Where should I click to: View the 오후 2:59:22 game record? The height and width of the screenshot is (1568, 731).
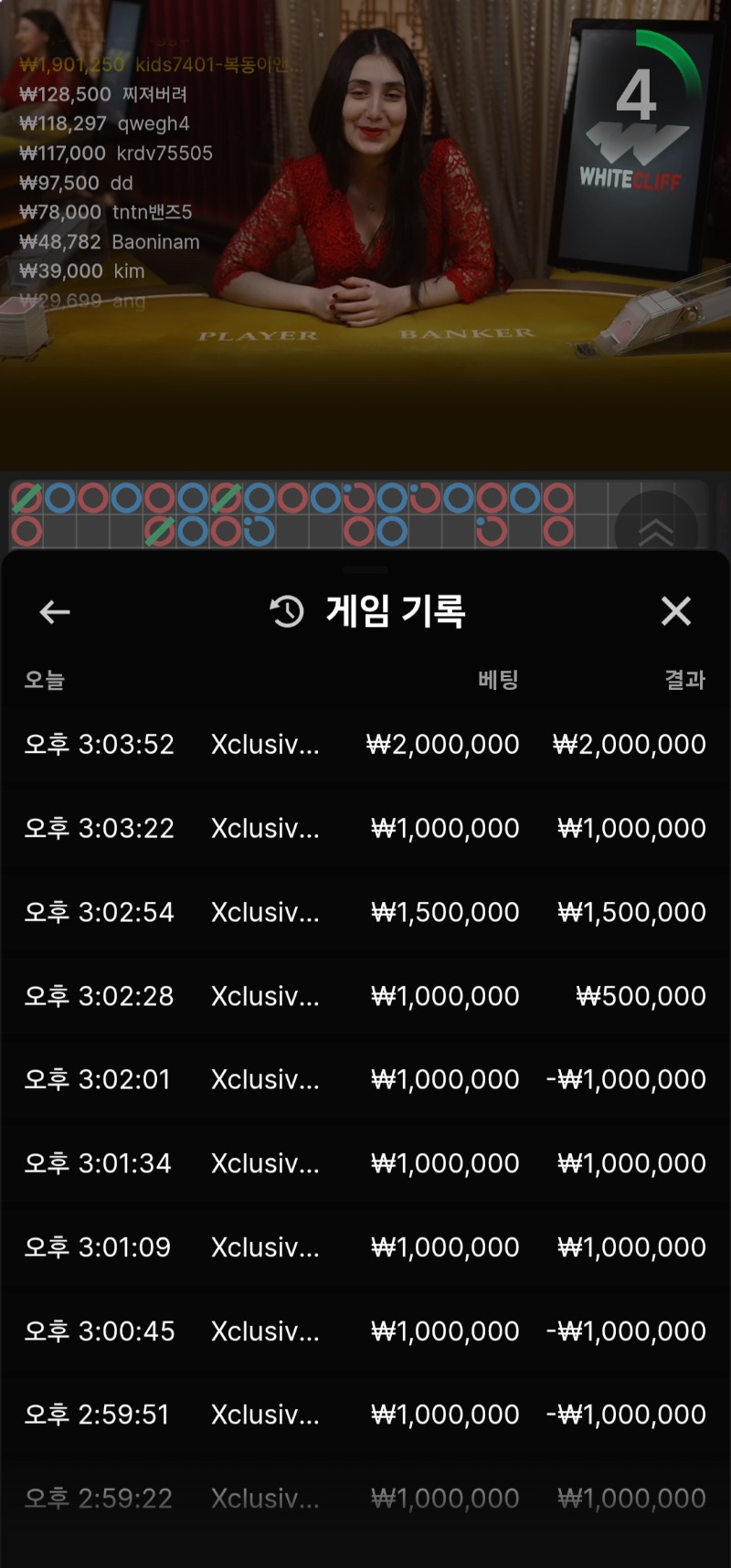coord(365,1499)
